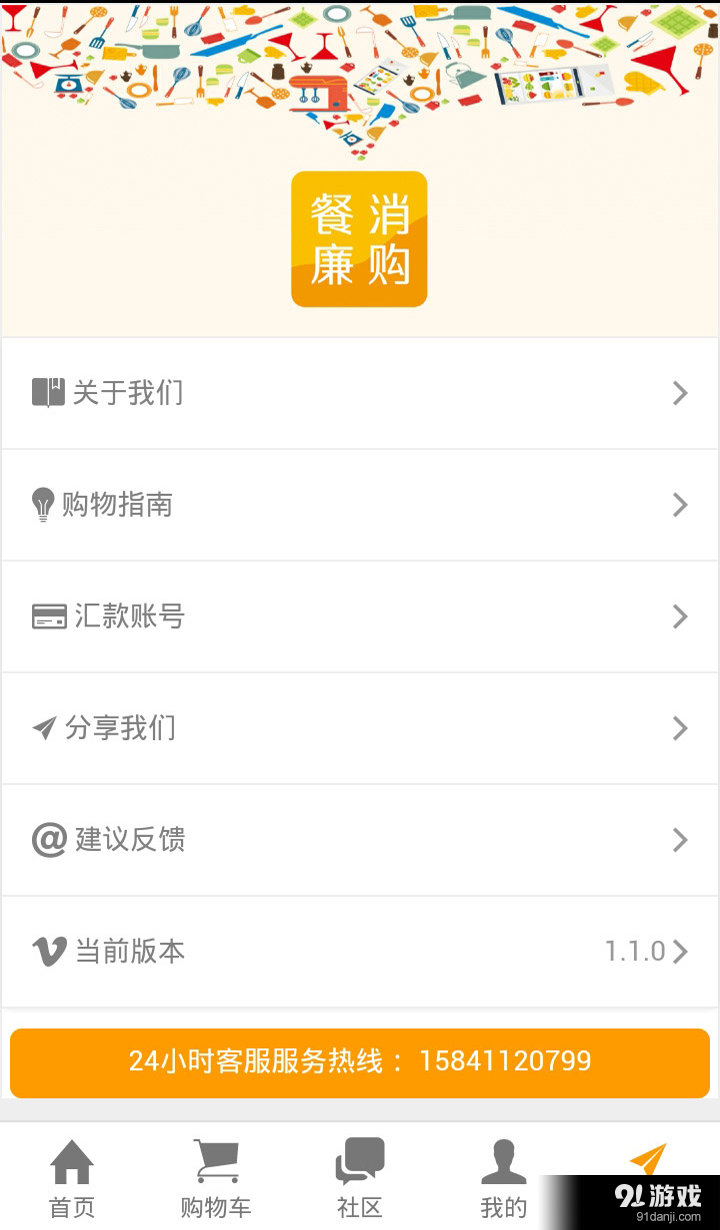The height and width of the screenshot is (1230, 720).
Task: Click the light bulb icon beside 购物指南
Action: 43,505
